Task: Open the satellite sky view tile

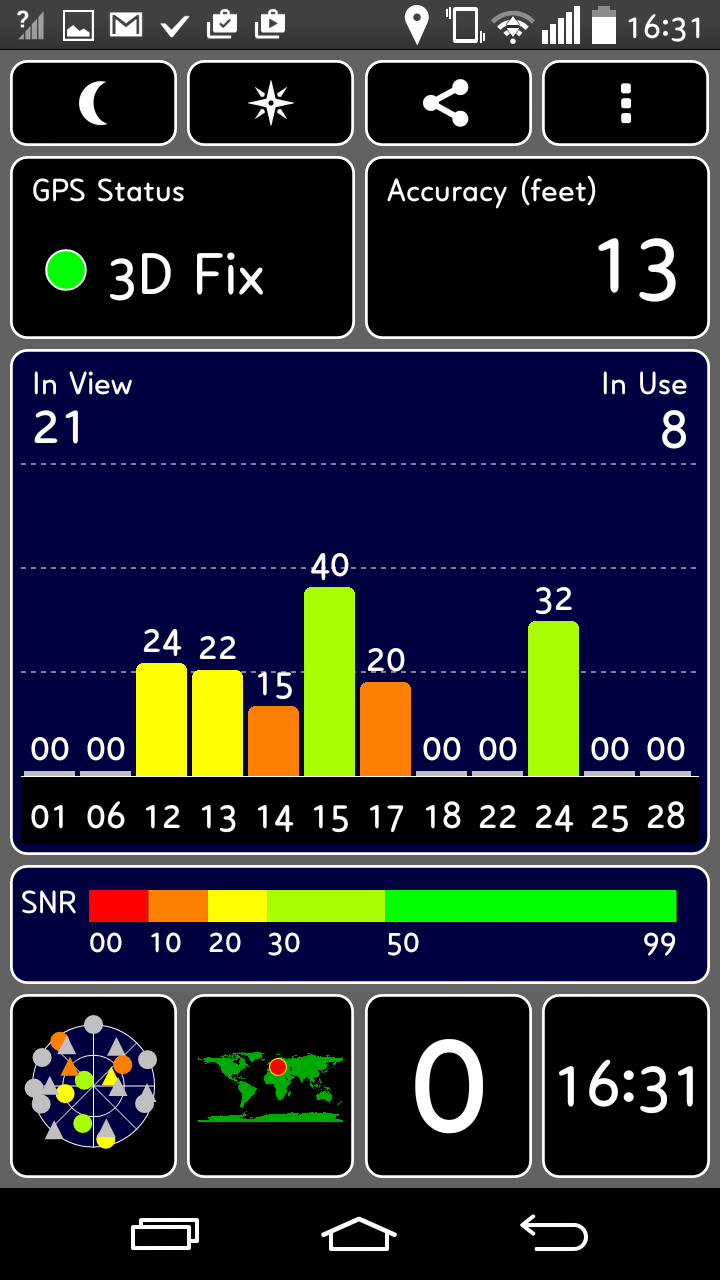Action: 93,1086
